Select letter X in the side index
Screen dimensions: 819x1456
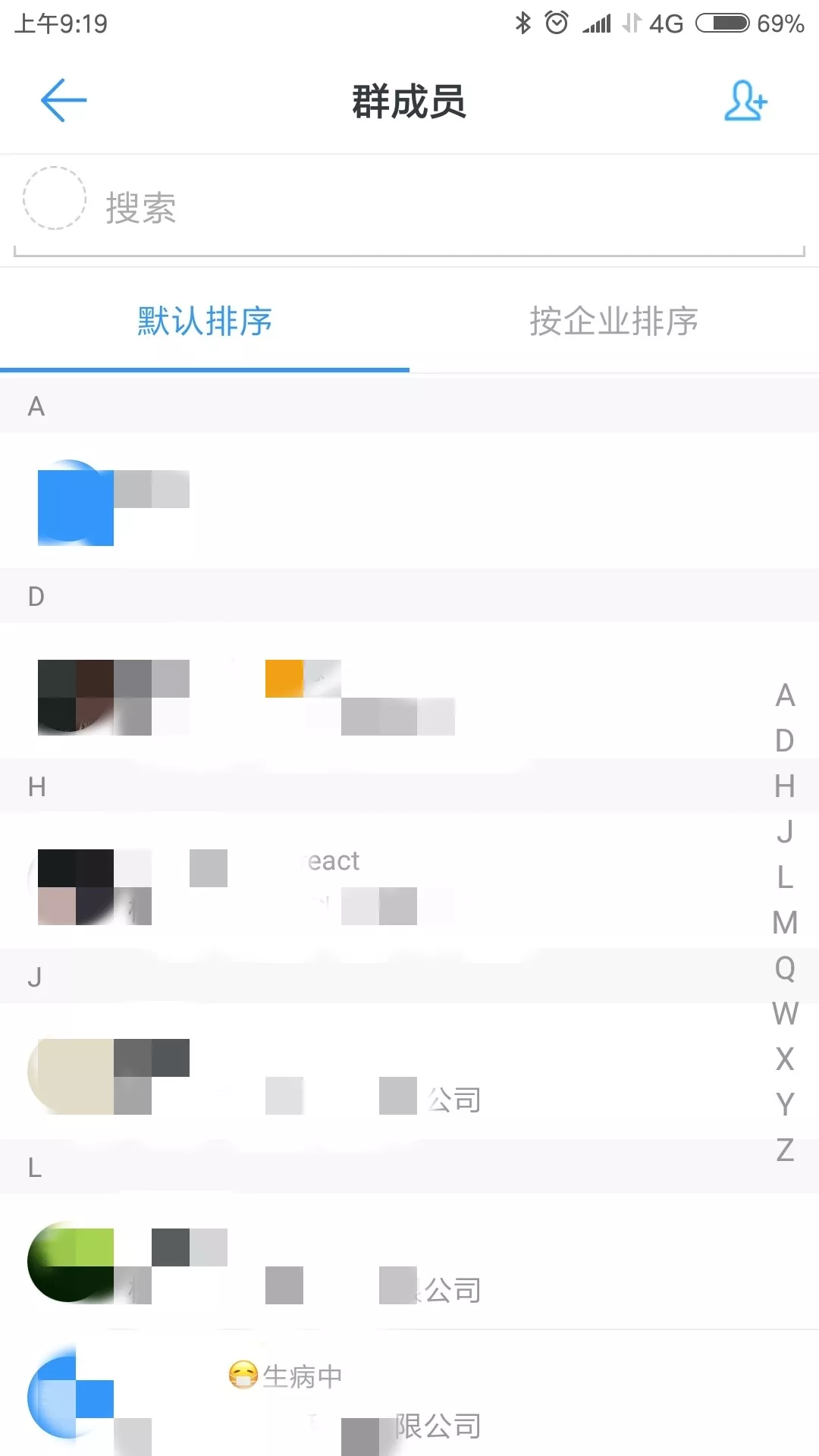pyautogui.click(x=785, y=1059)
